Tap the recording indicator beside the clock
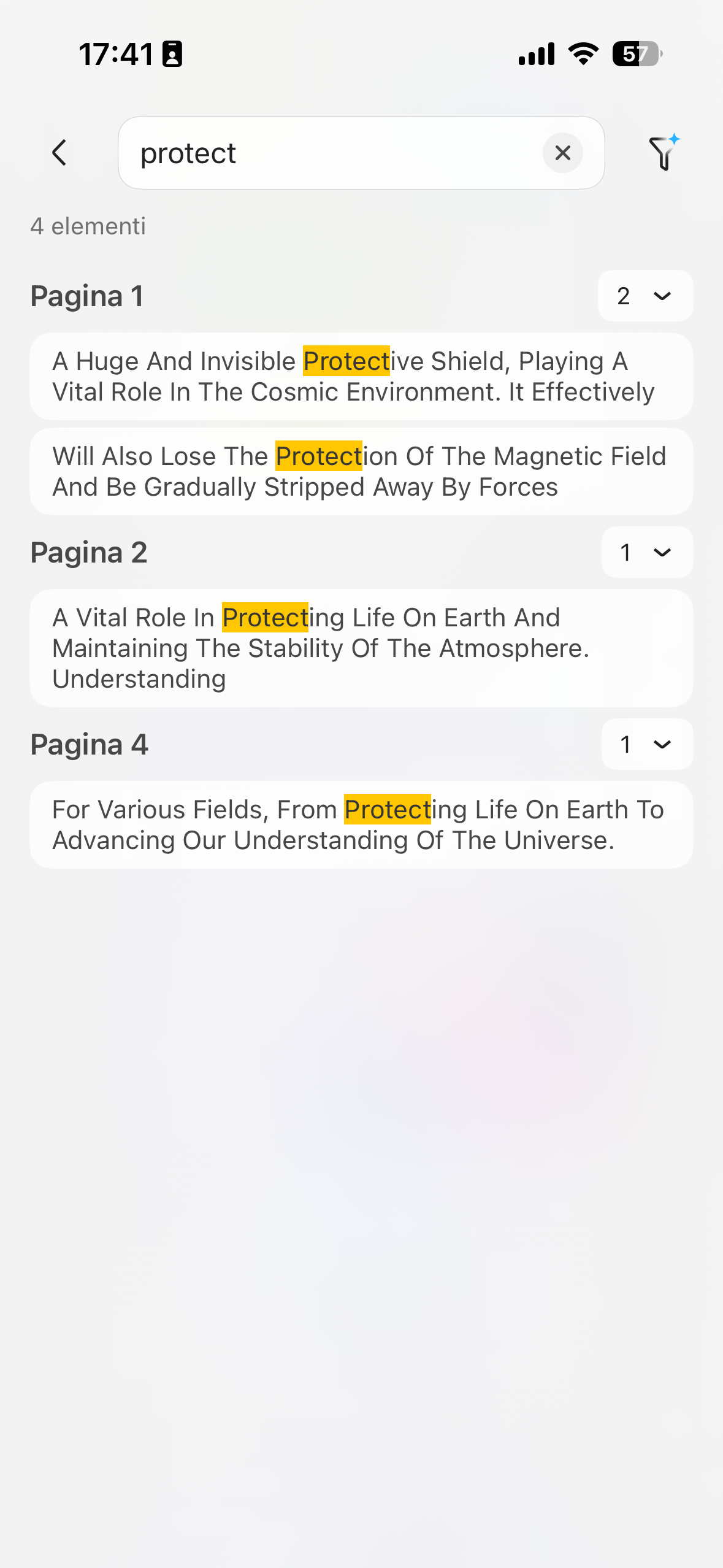 tap(172, 54)
